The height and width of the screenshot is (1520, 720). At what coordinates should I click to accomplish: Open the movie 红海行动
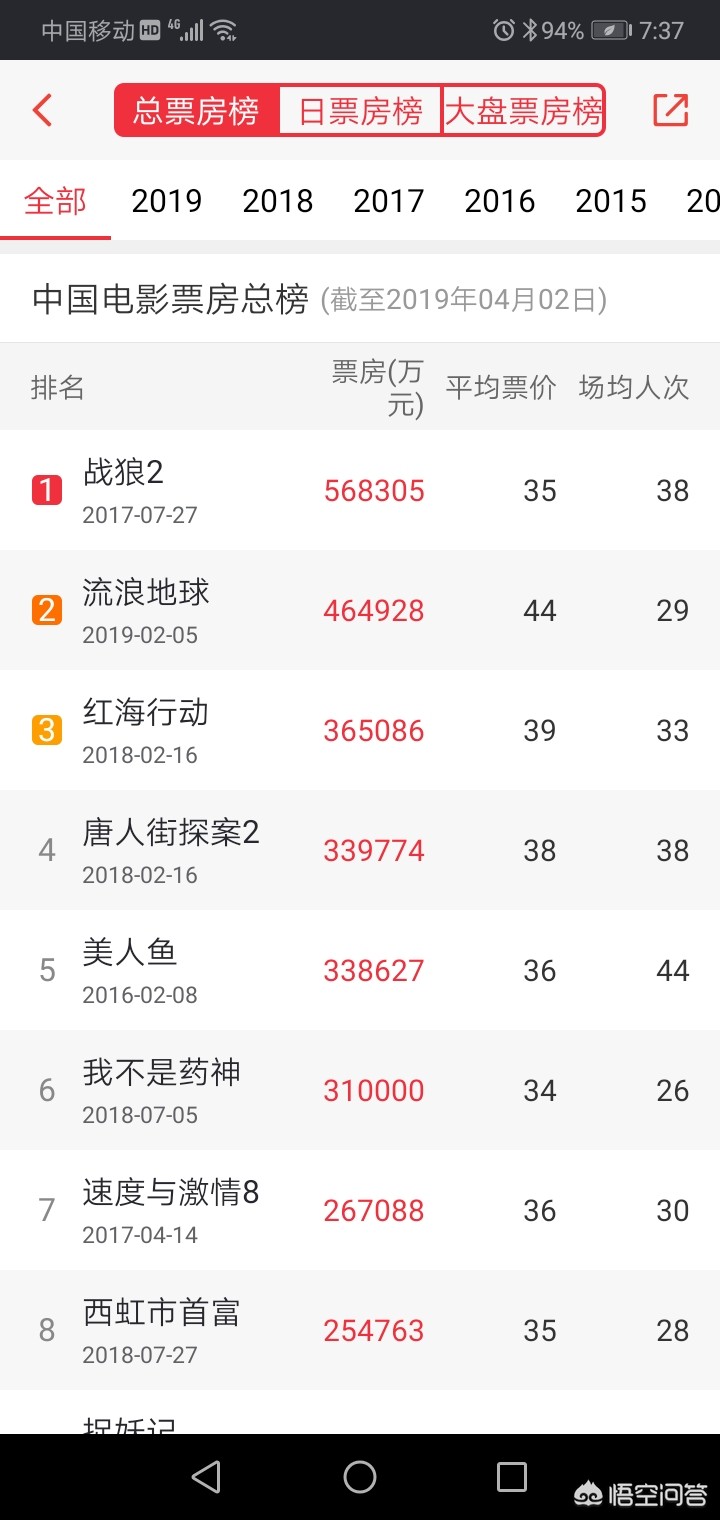360,730
